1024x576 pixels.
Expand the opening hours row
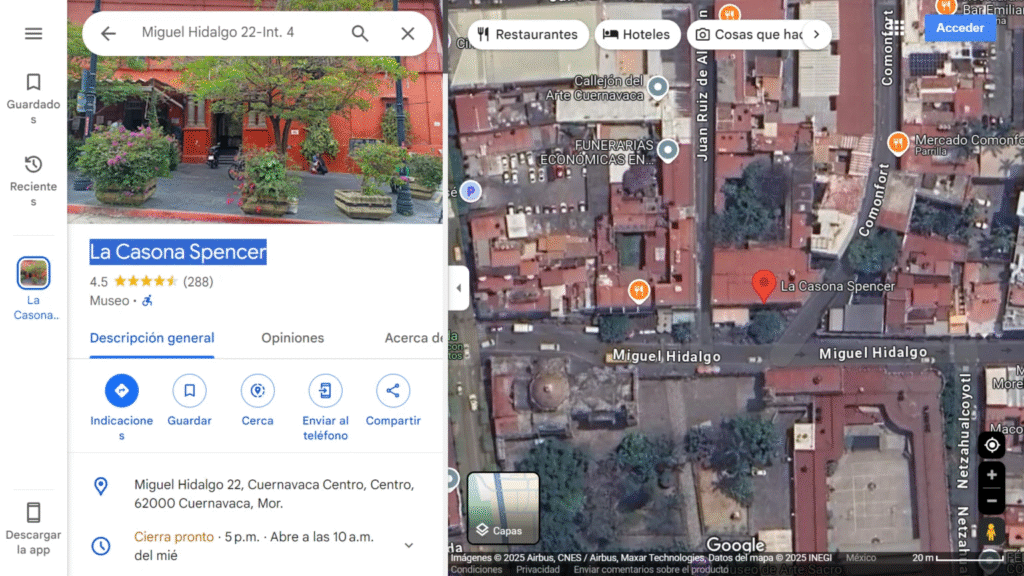(408, 545)
